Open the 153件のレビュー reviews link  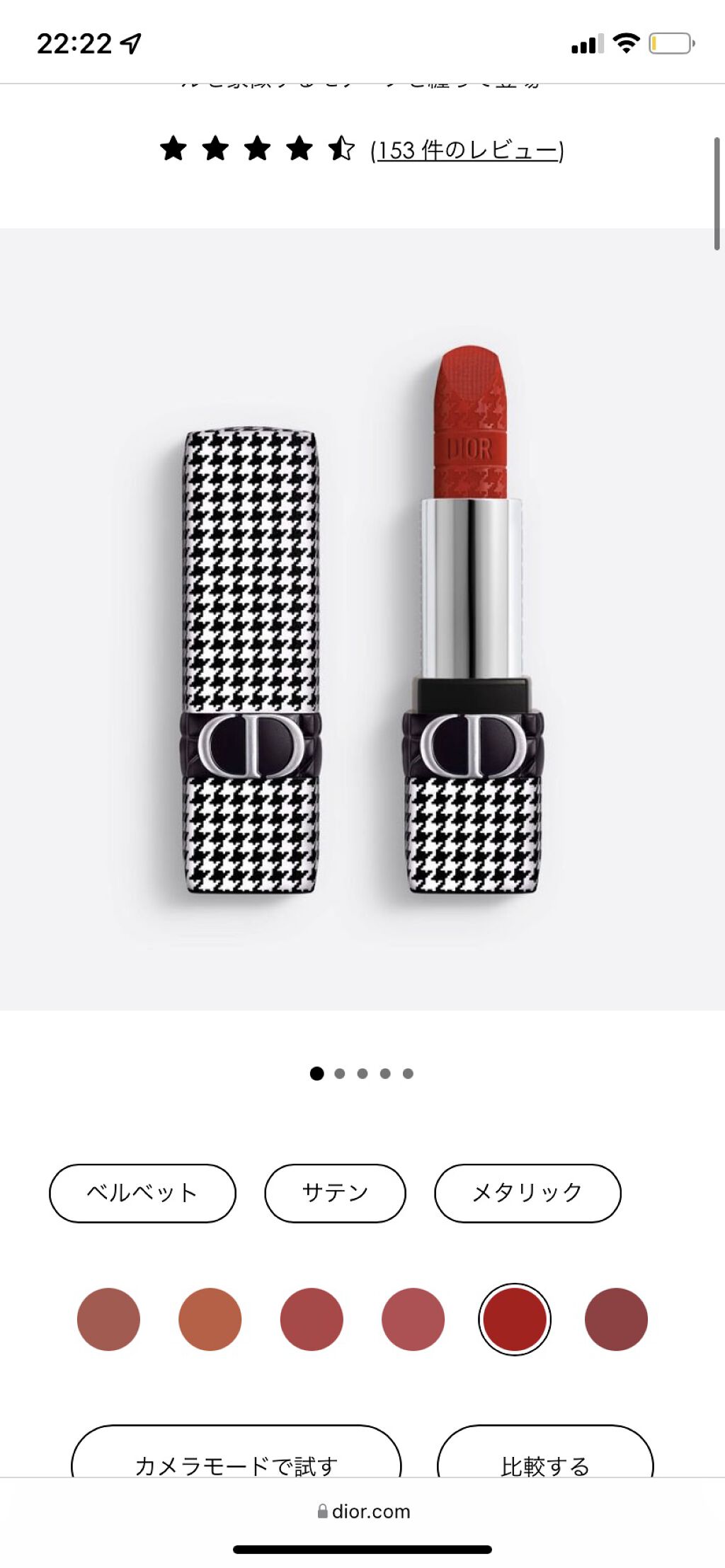467,151
